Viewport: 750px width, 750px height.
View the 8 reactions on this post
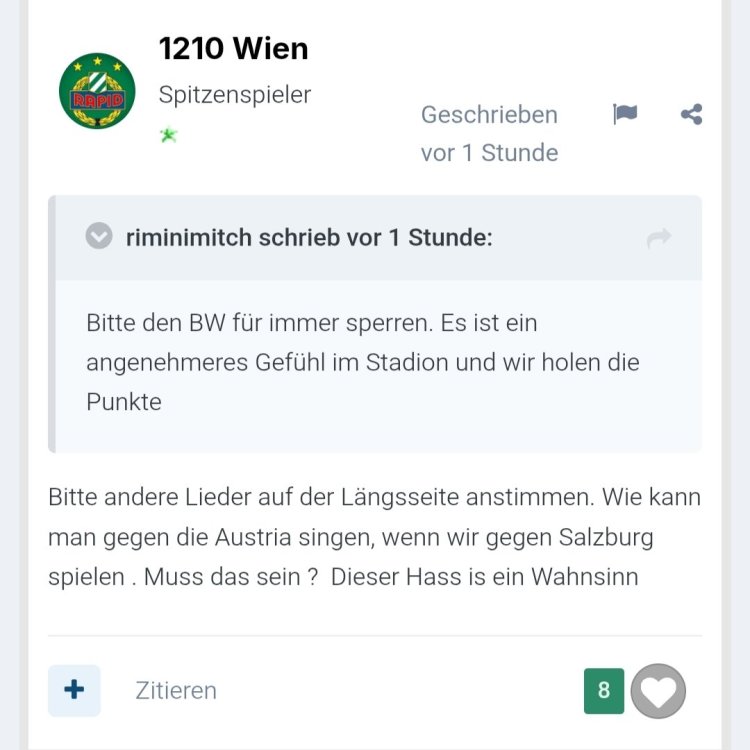click(x=603, y=690)
